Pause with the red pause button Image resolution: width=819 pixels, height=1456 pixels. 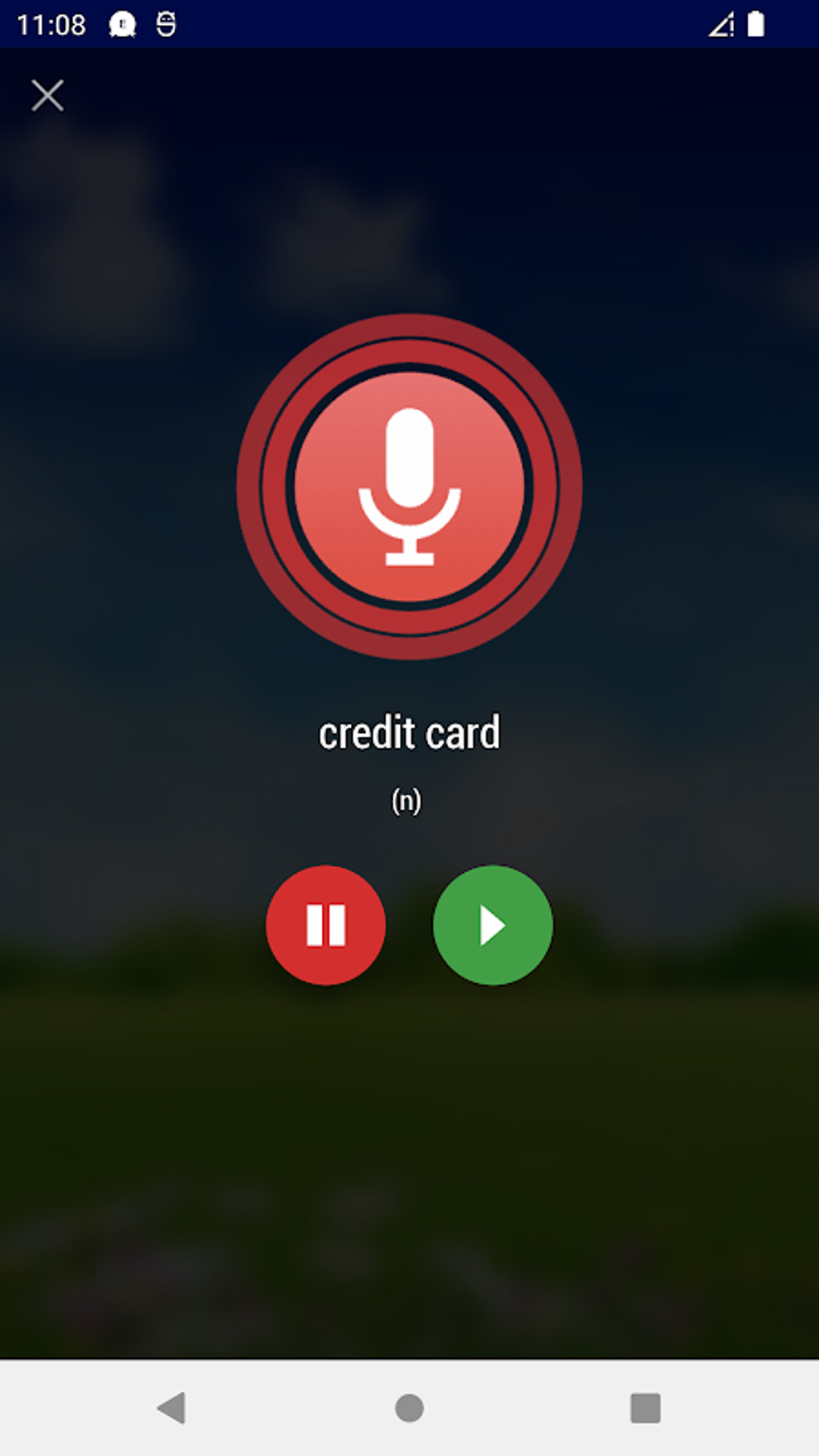tap(326, 925)
